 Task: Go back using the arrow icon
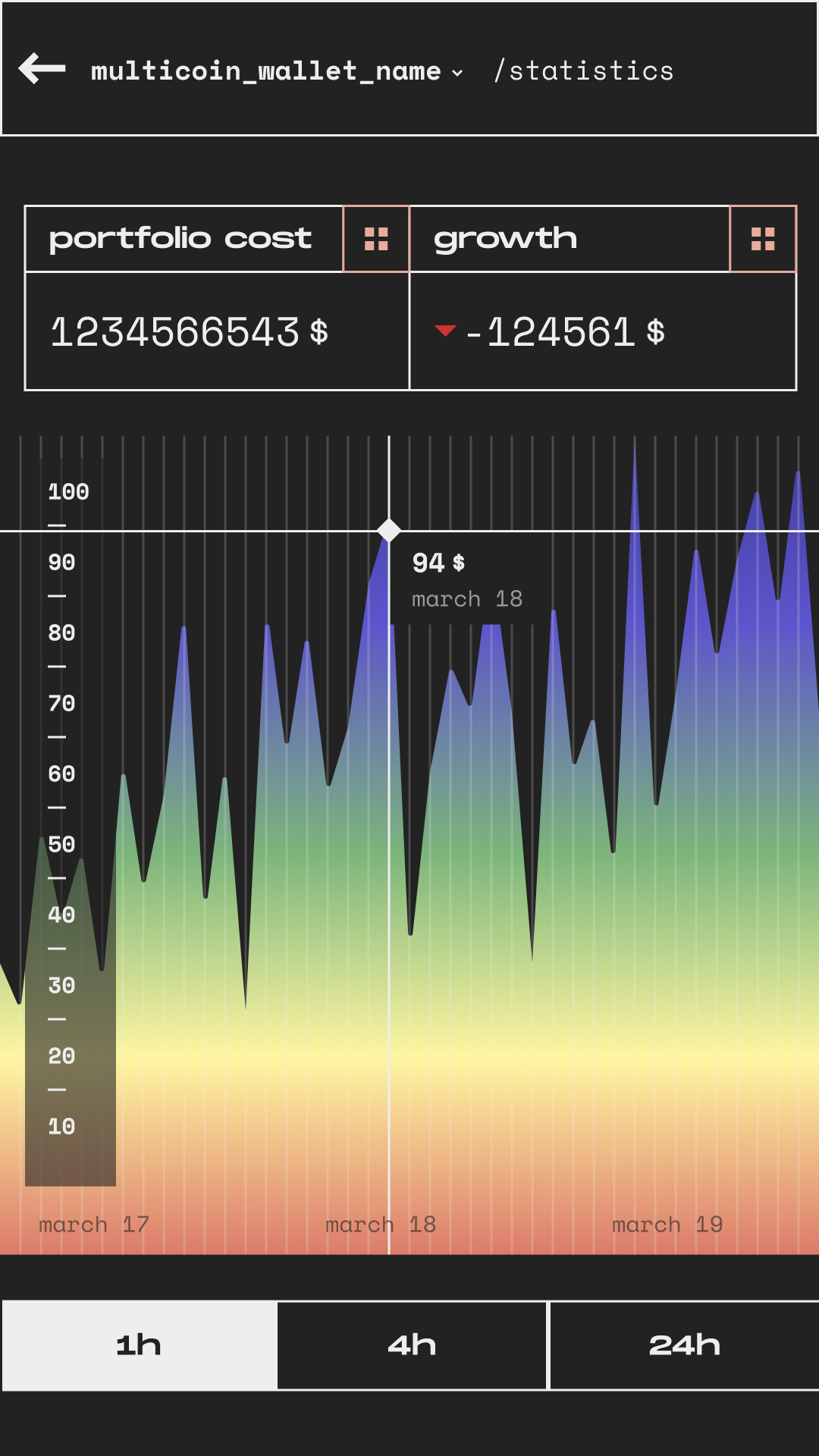click(42, 69)
